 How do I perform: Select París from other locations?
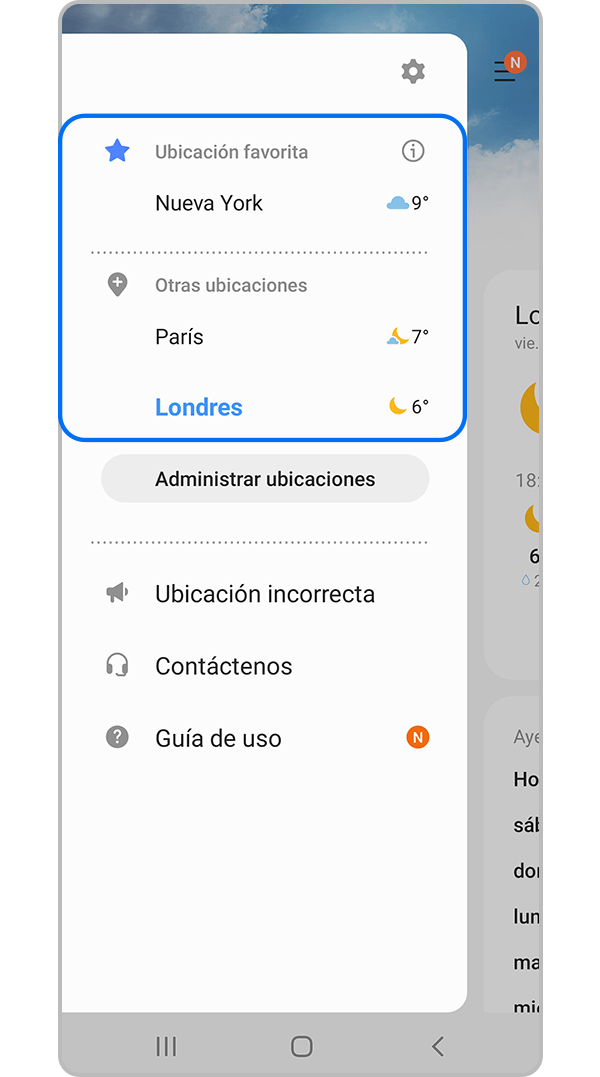(180, 337)
